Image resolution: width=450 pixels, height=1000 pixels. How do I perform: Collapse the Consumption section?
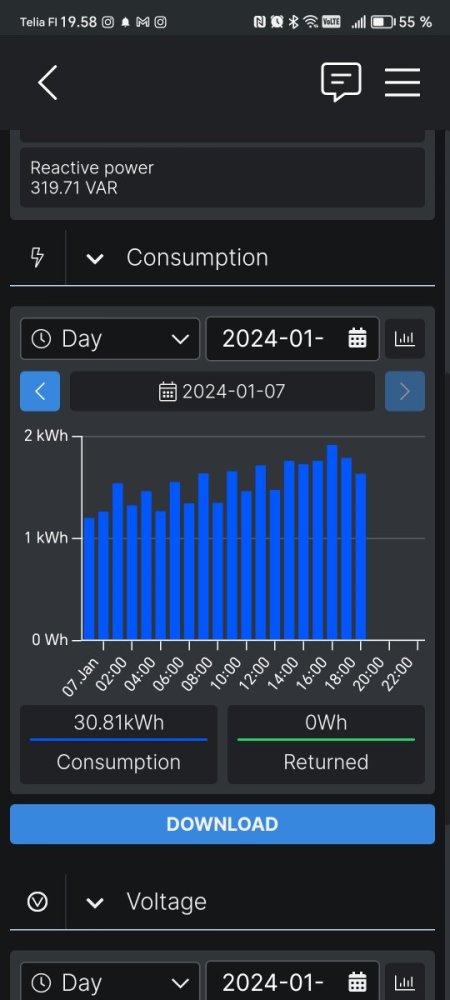tap(95, 258)
